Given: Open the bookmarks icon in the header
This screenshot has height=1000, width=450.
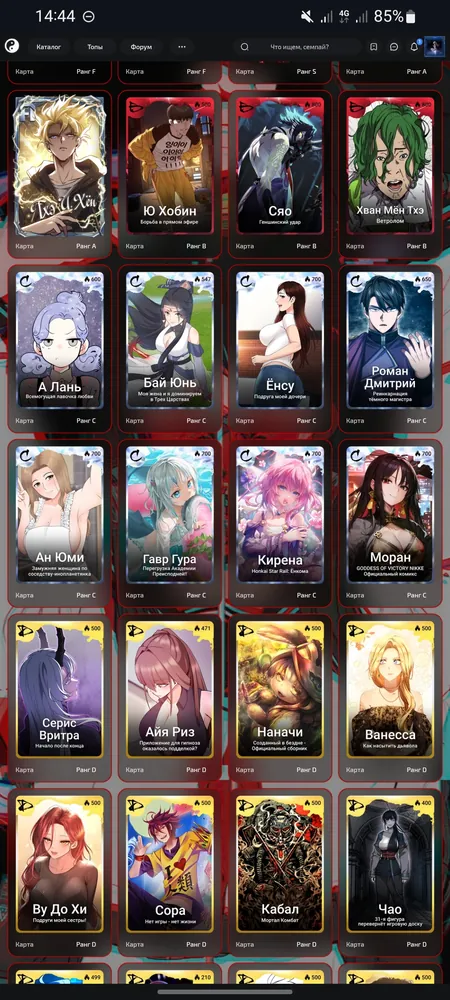Looking at the screenshot, I should click(x=374, y=47).
